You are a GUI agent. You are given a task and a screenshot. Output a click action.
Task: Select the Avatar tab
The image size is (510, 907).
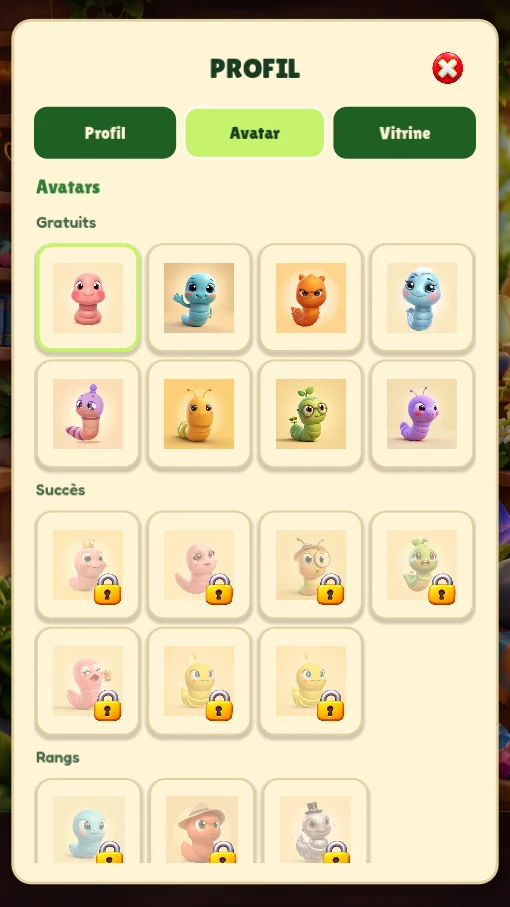[254, 132]
